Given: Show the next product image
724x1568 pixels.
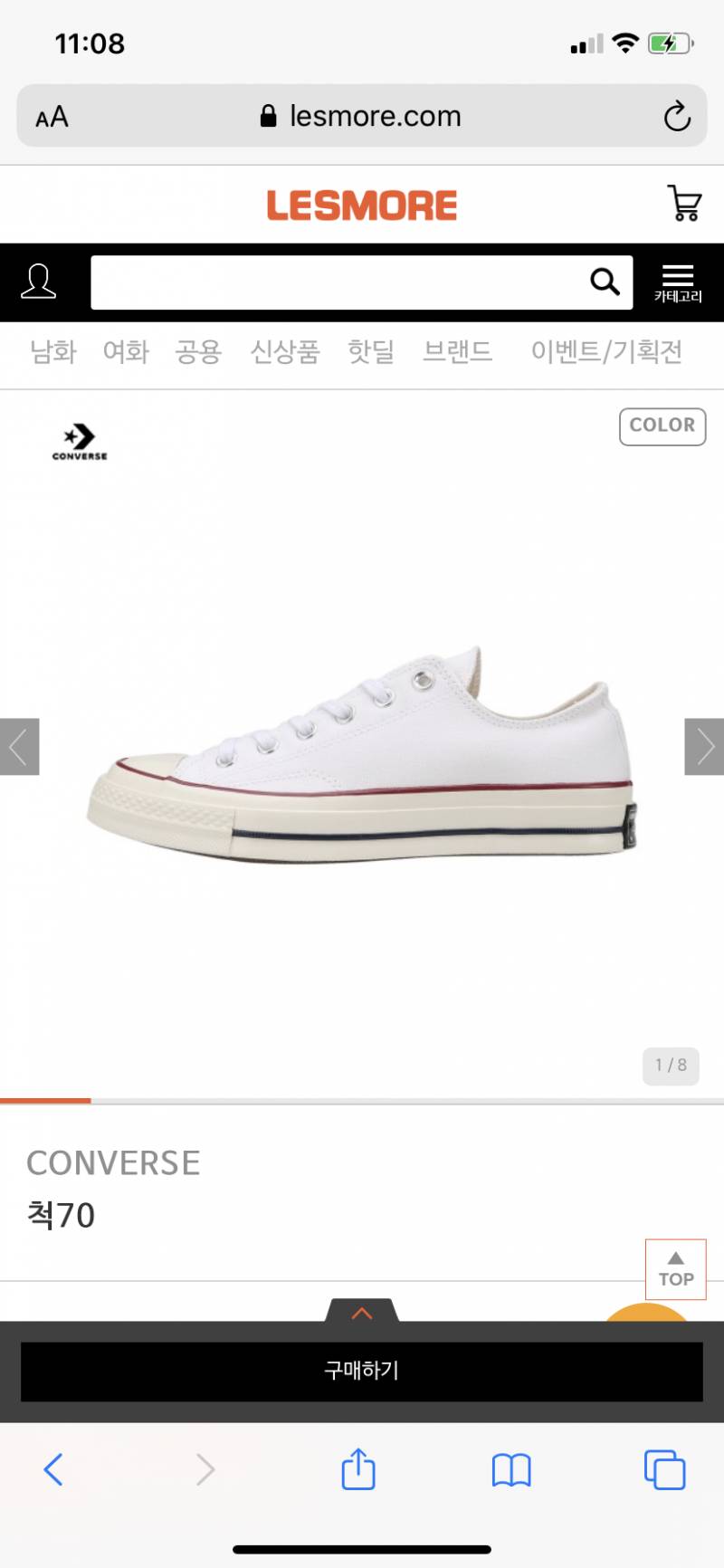Looking at the screenshot, I should (704, 747).
